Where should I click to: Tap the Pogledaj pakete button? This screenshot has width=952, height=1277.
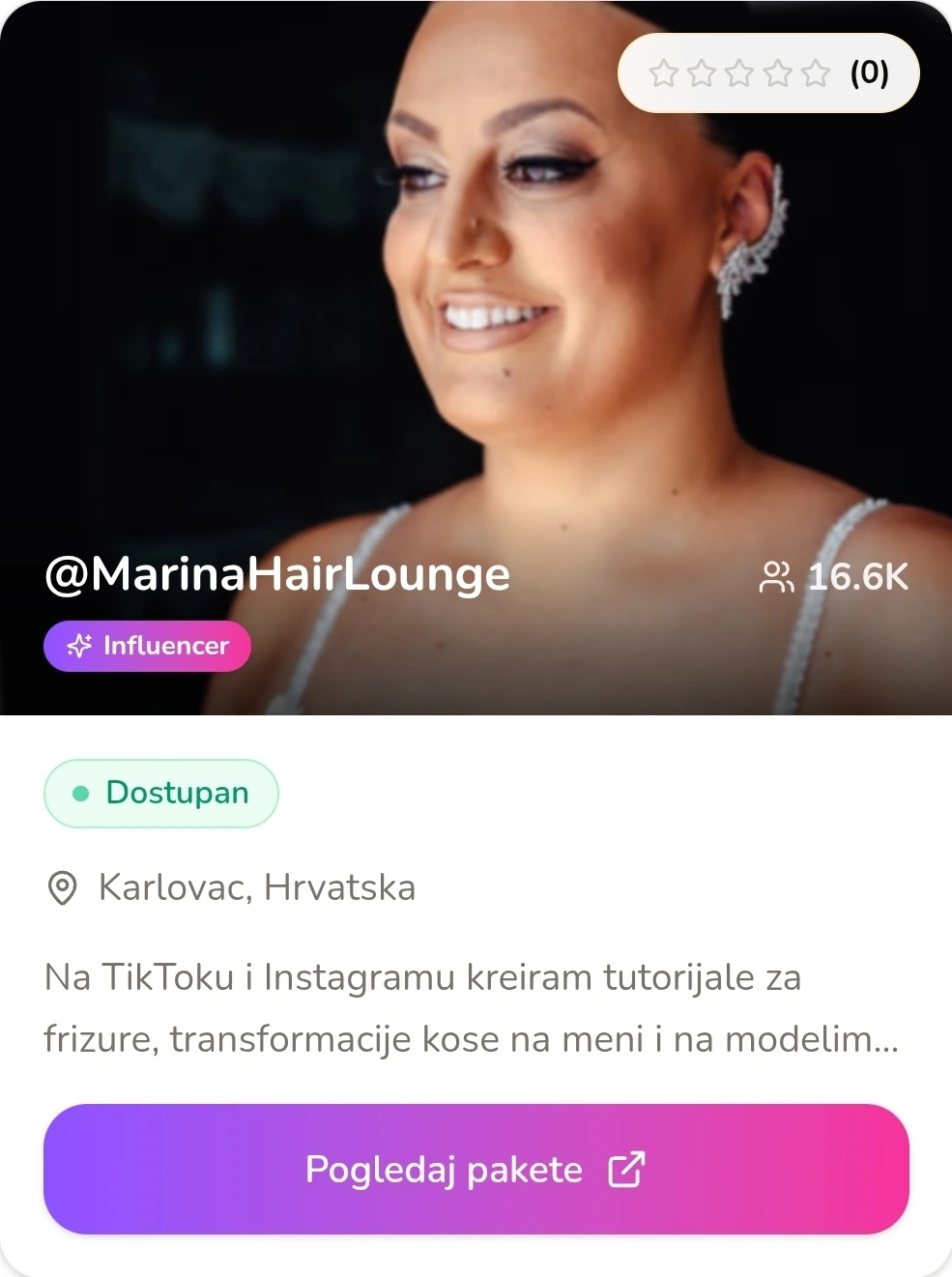coord(476,1169)
